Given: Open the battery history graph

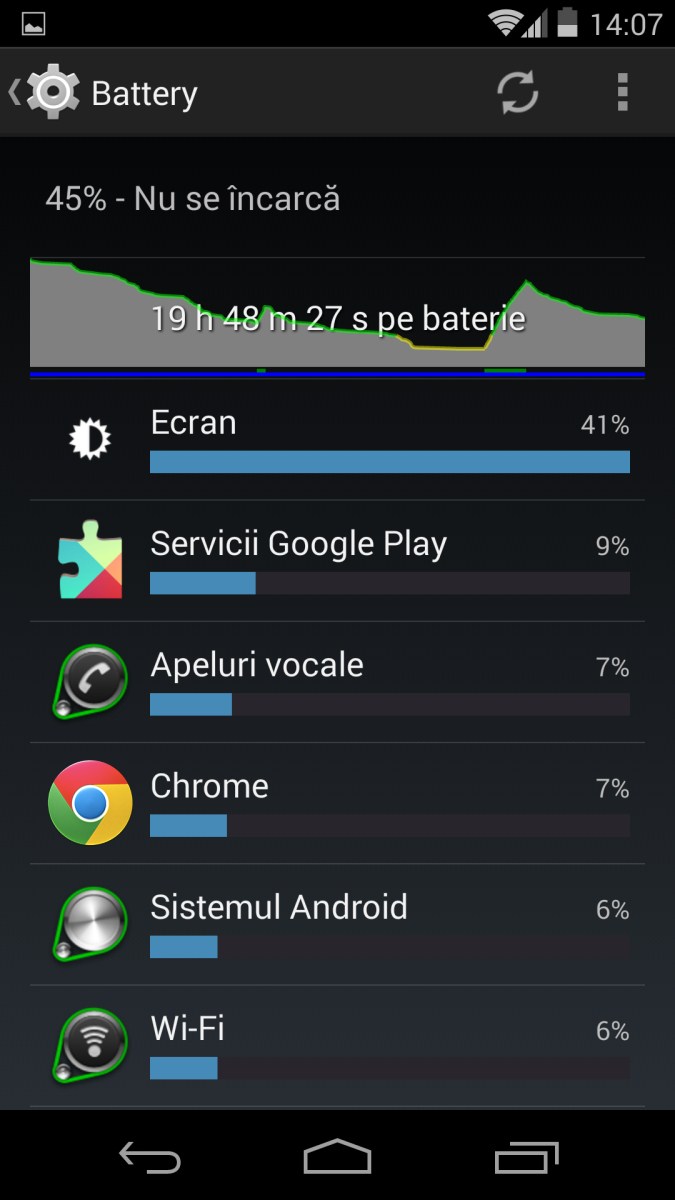Looking at the screenshot, I should 337,315.
